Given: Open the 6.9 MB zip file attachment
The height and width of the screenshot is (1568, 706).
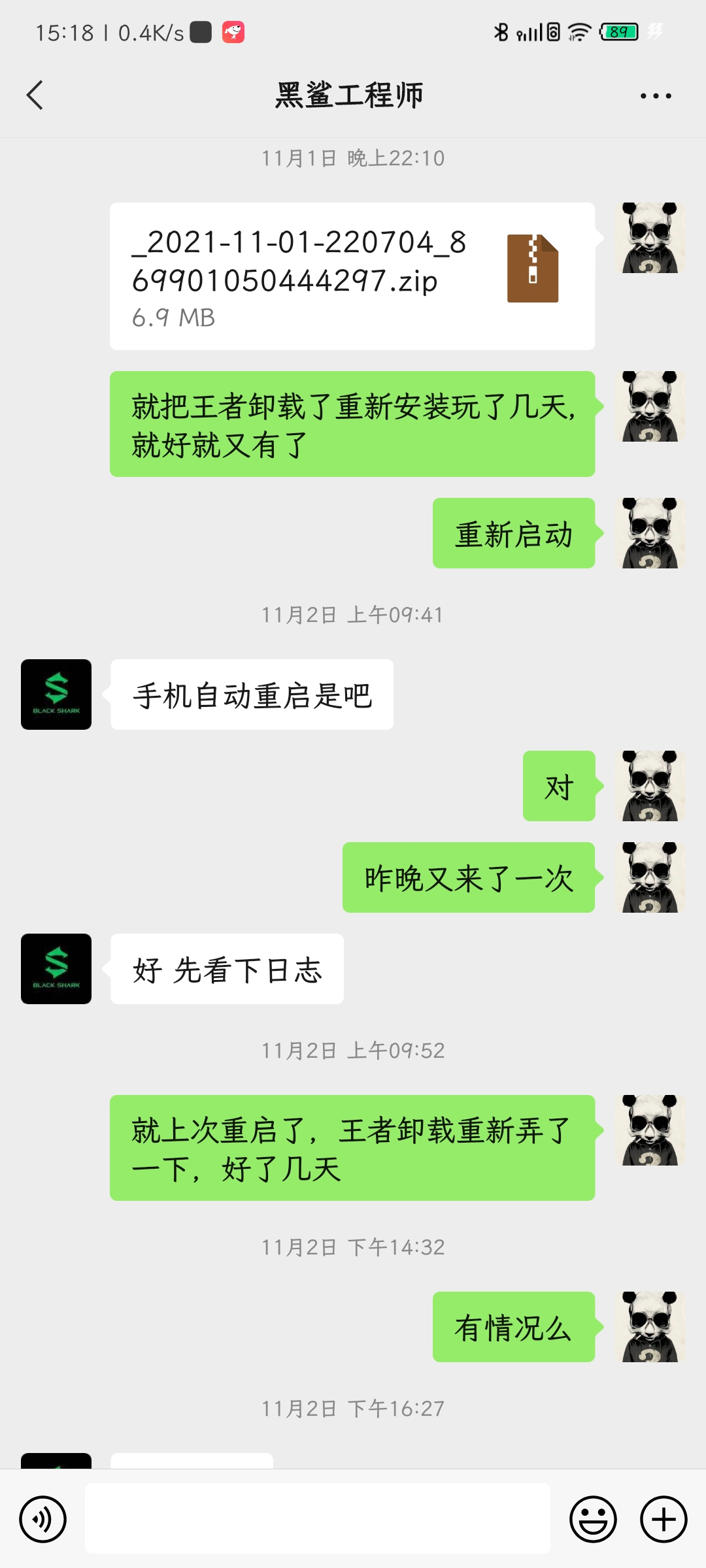Looking at the screenshot, I should pos(352,276).
